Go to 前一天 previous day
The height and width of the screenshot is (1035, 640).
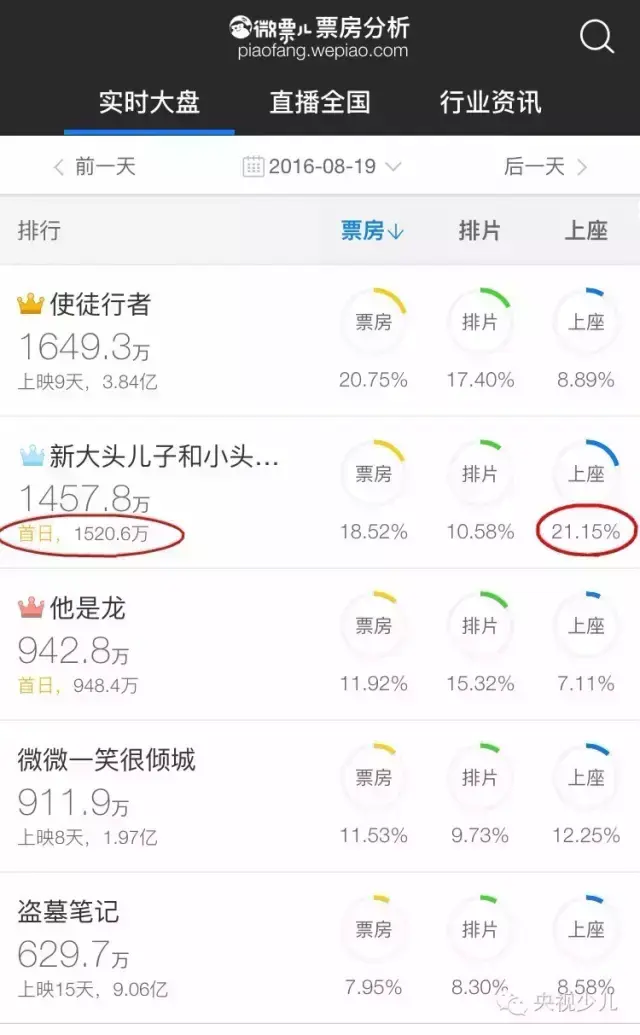(94, 166)
